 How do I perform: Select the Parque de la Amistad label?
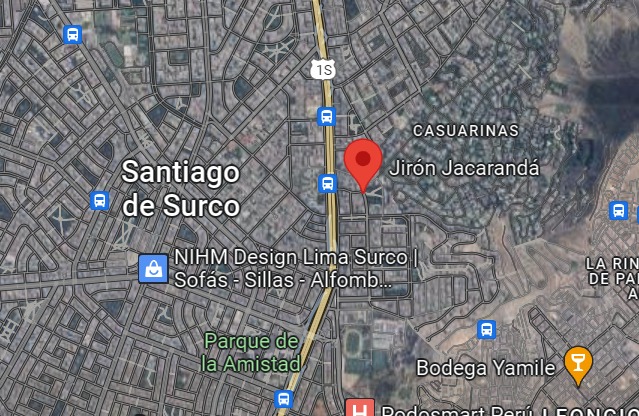(251, 352)
